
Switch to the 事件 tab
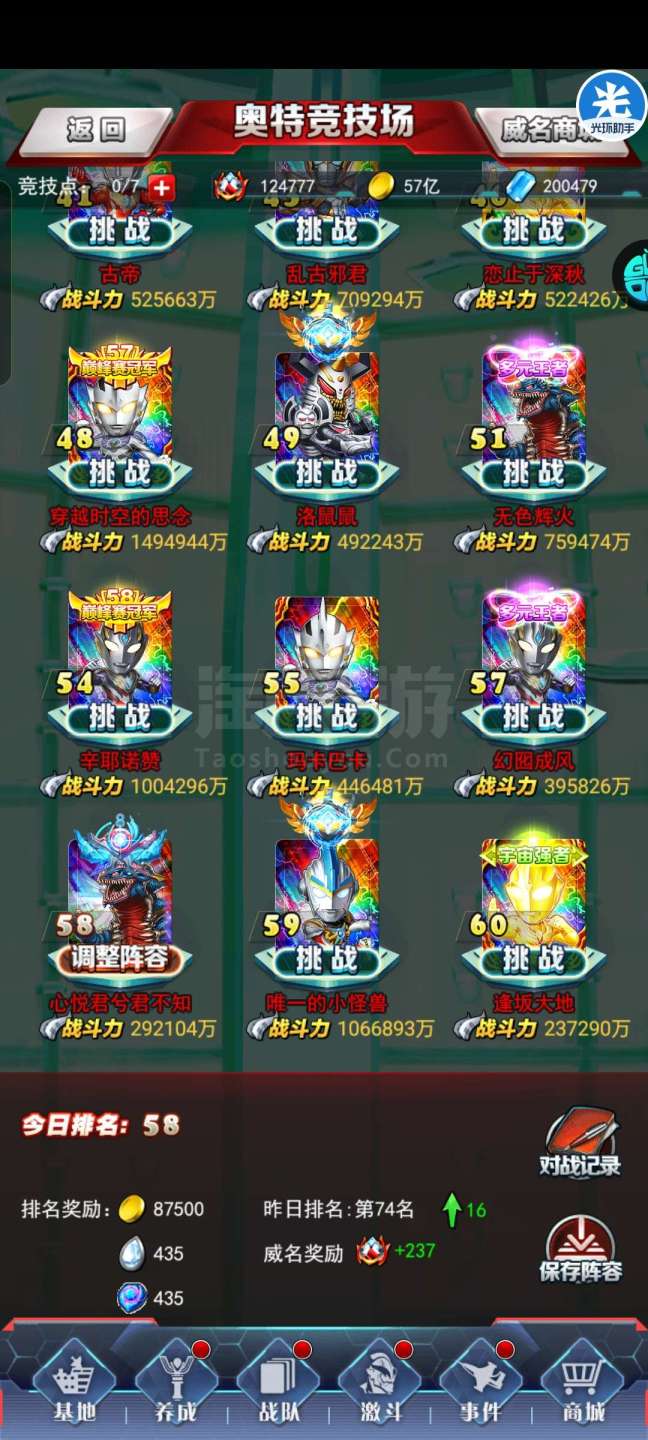click(480, 1383)
